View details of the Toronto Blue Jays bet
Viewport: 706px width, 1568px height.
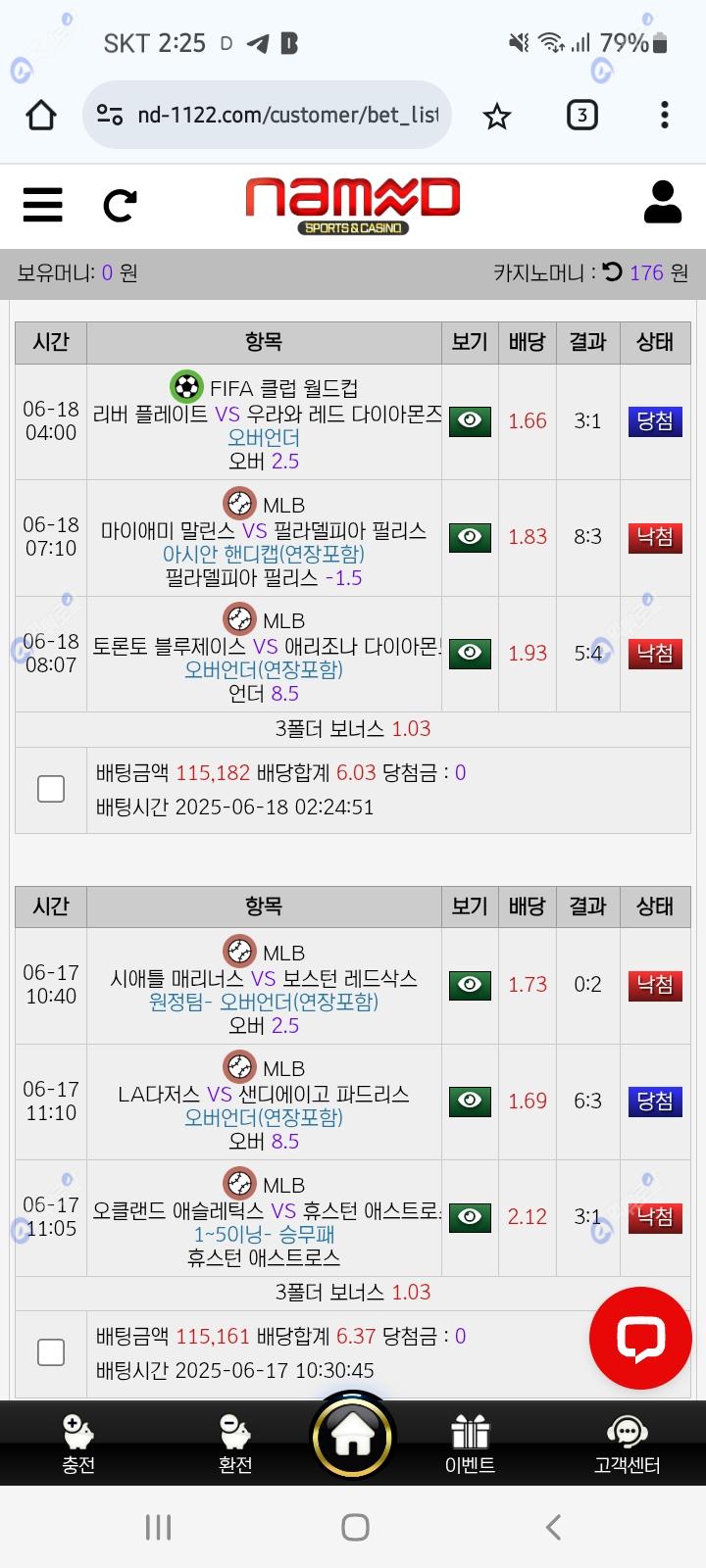pyautogui.click(x=470, y=653)
